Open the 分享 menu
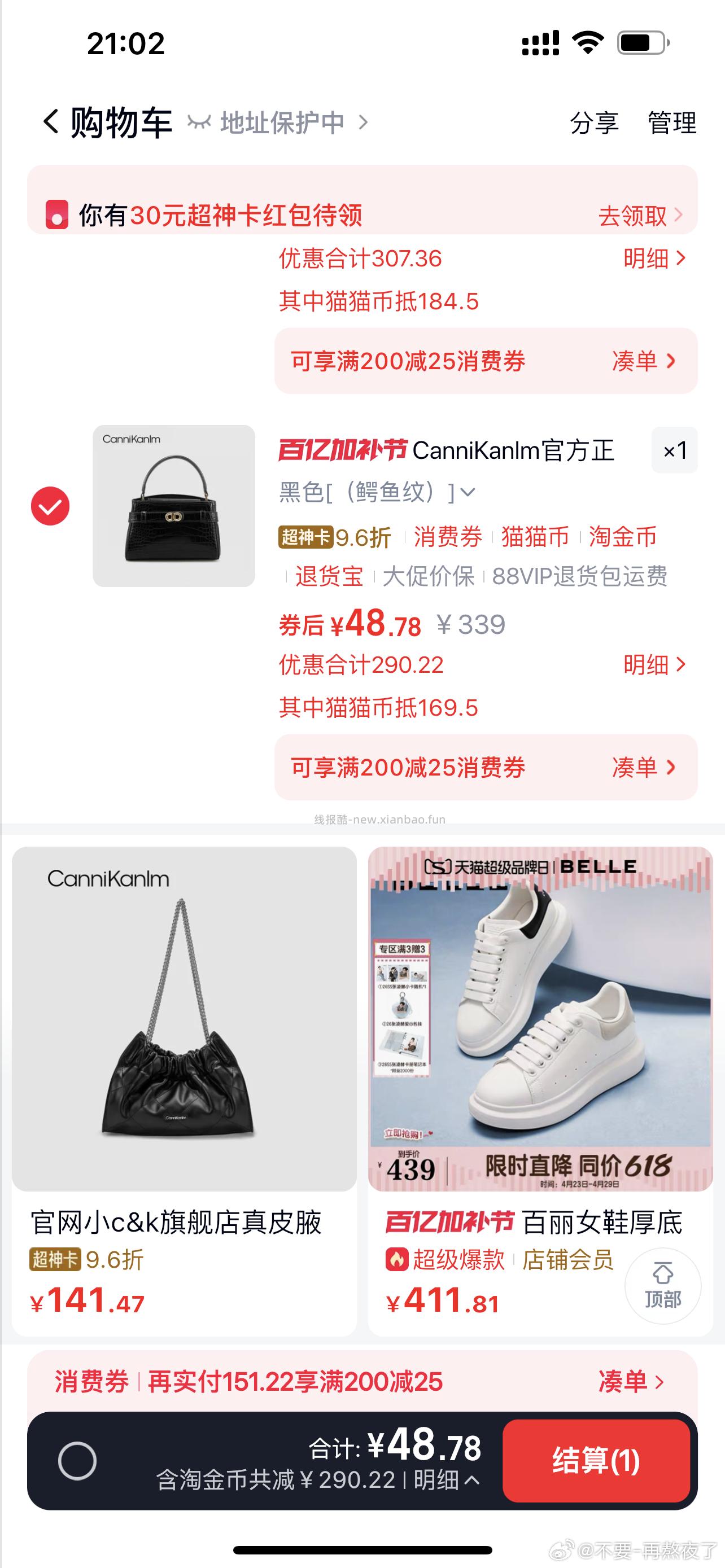725x1568 pixels. tap(594, 123)
